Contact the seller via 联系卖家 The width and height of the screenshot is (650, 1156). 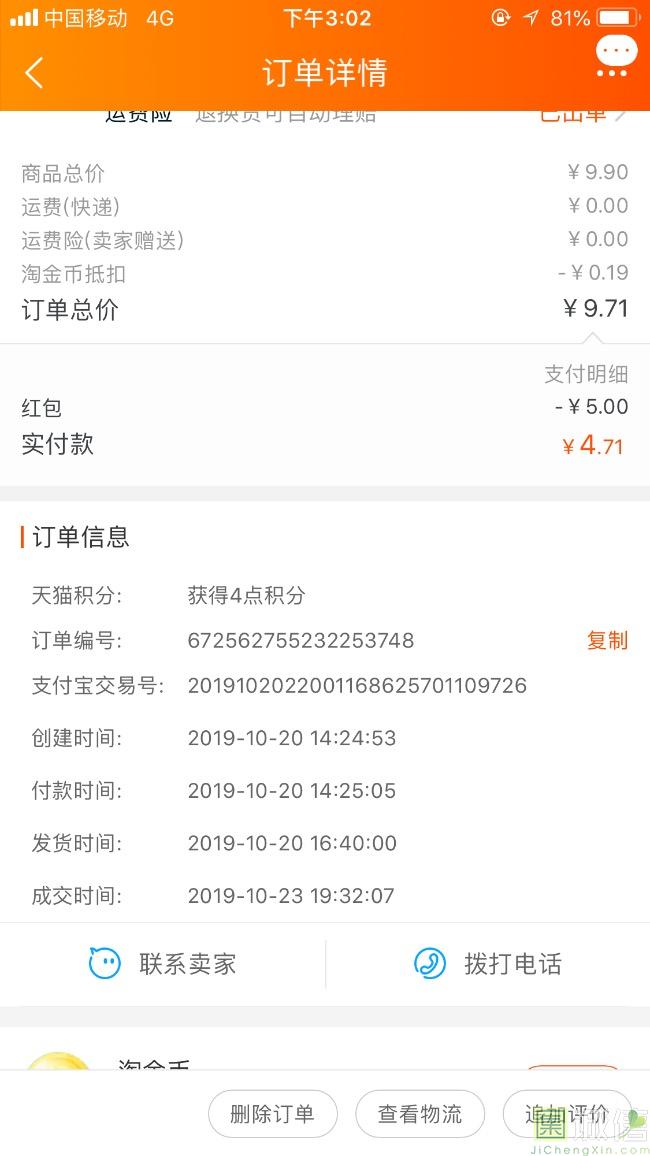[163, 964]
